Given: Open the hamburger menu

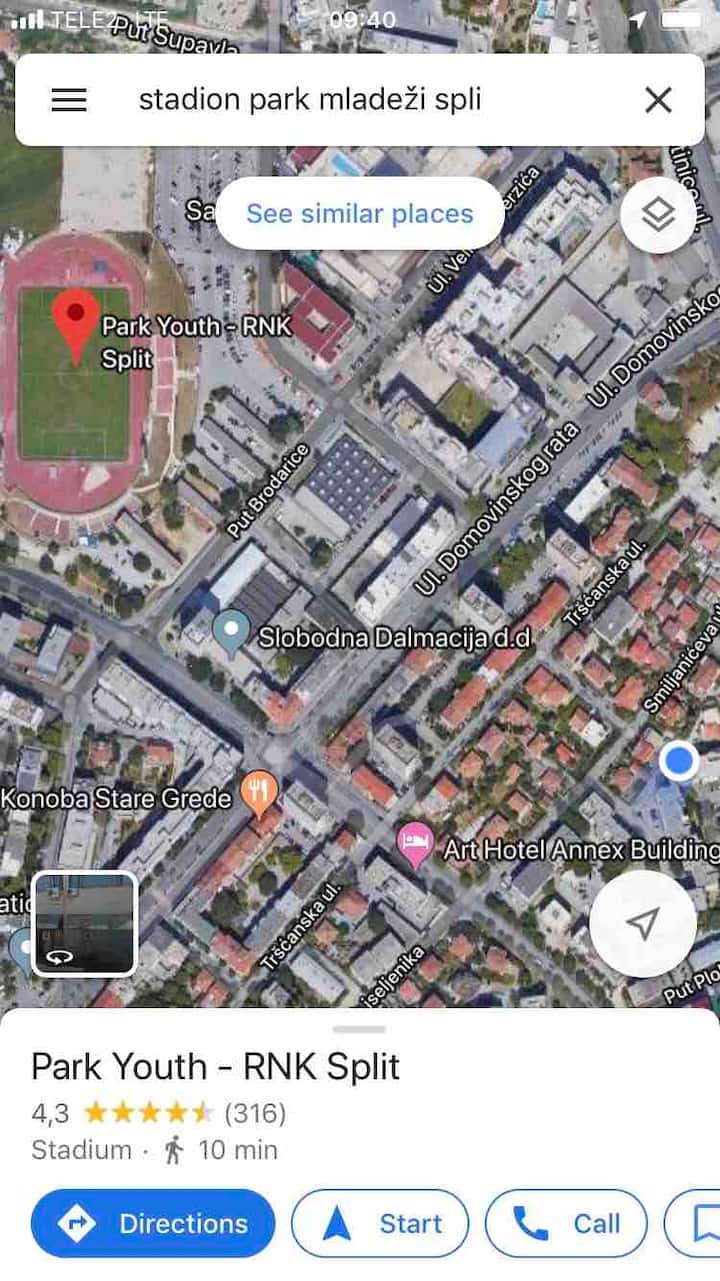Looking at the screenshot, I should click(x=69, y=100).
